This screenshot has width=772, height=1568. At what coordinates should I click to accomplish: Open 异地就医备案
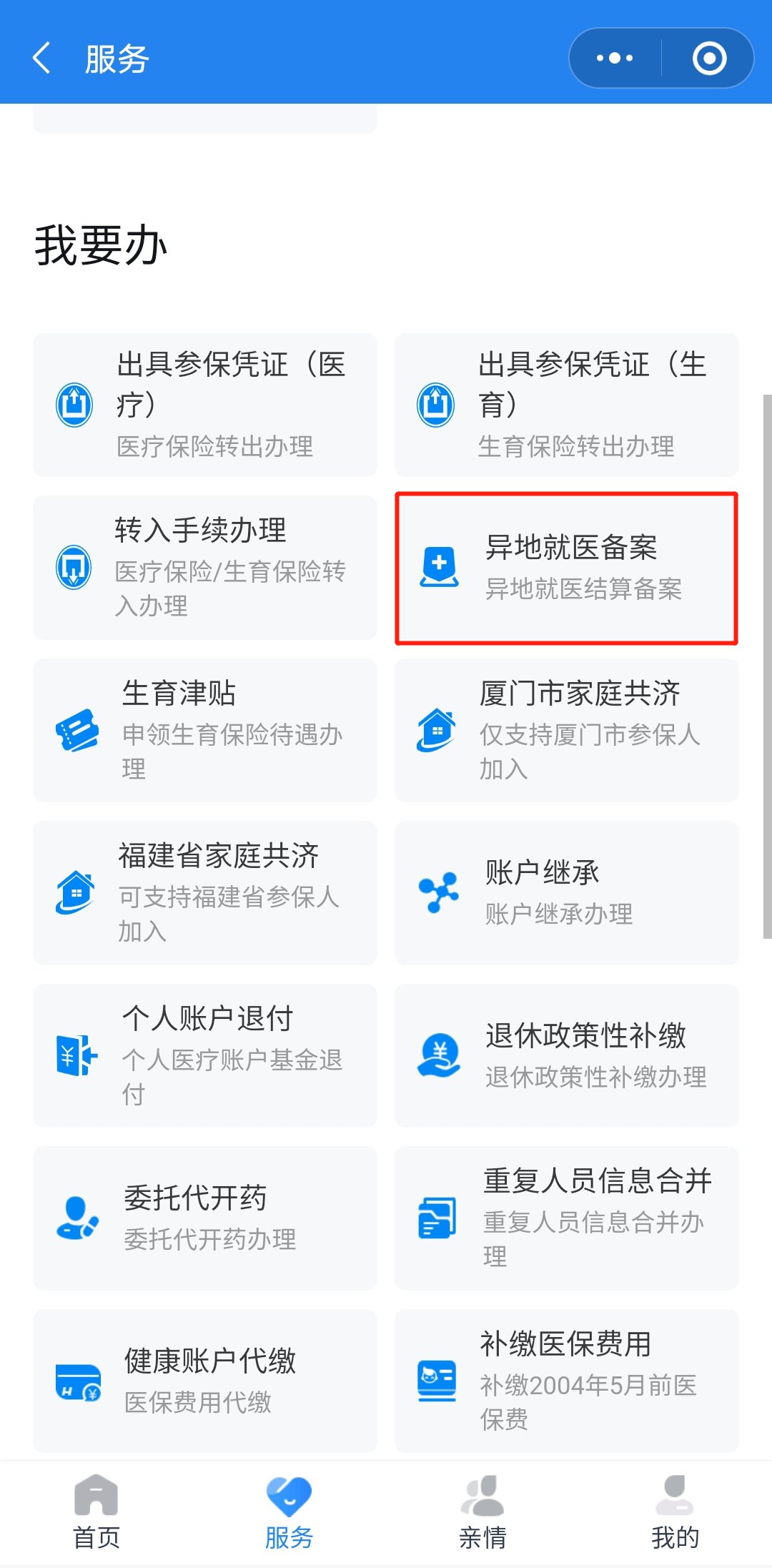tap(566, 568)
